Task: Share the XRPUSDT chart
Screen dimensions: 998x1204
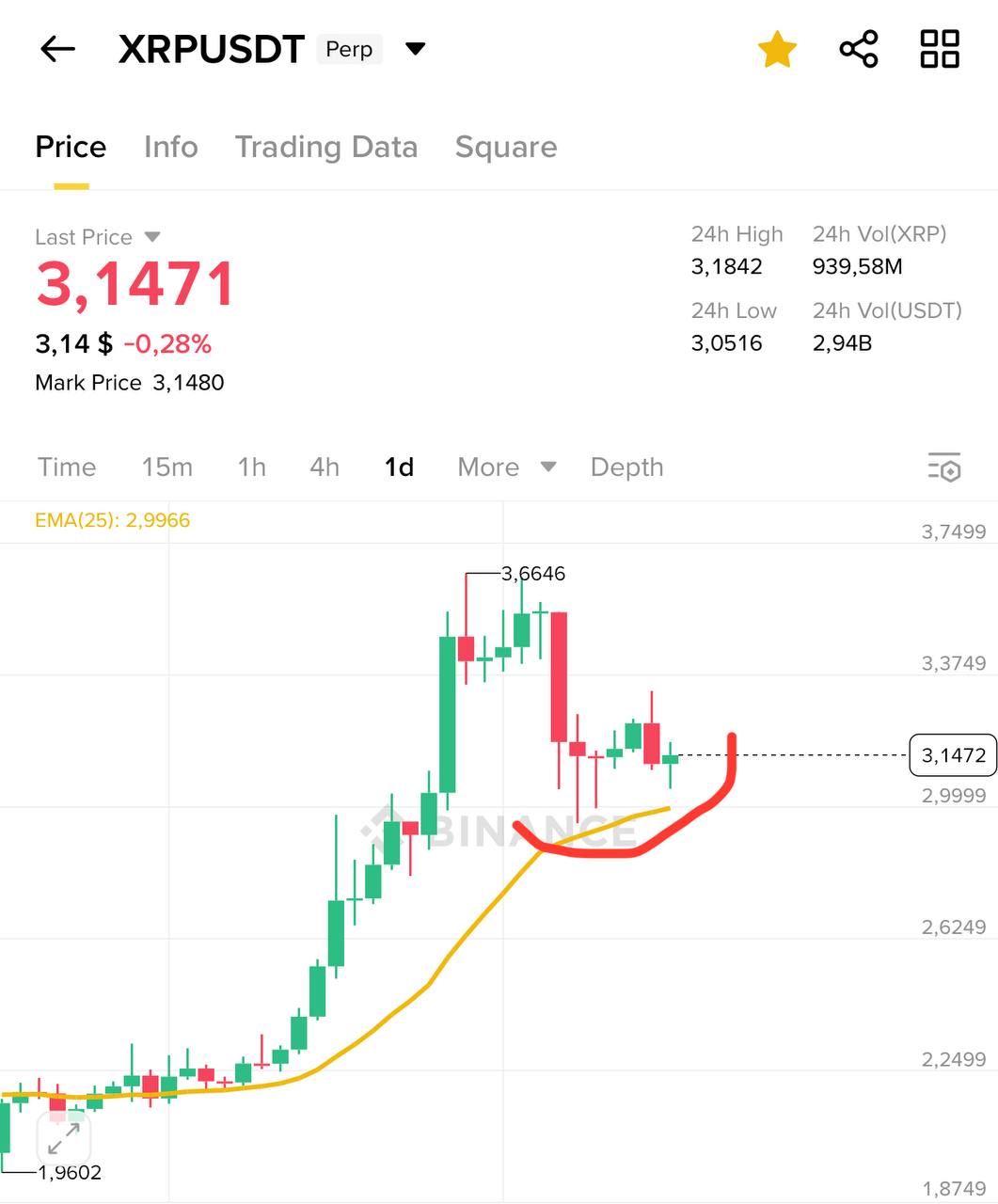Action: point(858,49)
